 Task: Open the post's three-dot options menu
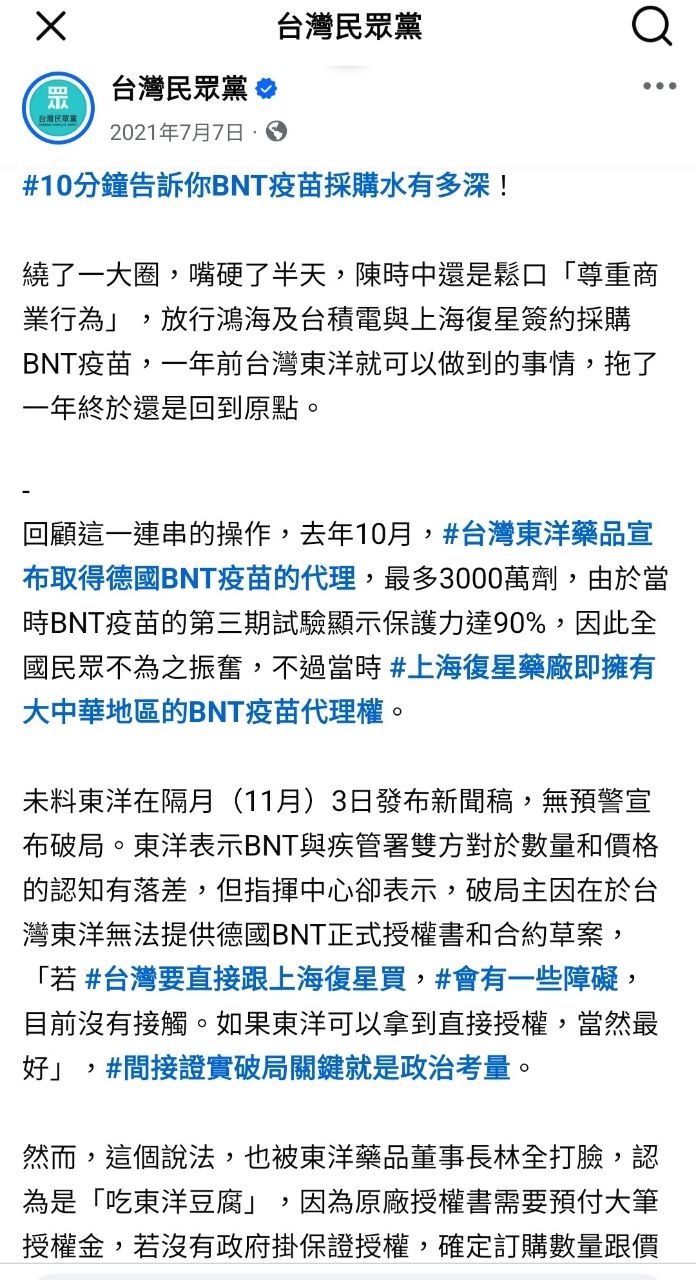pyautogui.click(x=659, y=87)
